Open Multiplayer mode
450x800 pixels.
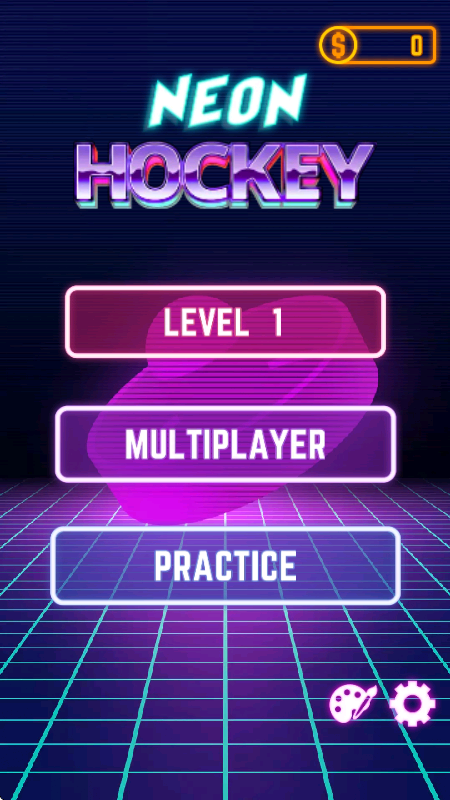(x=225, y=444)
